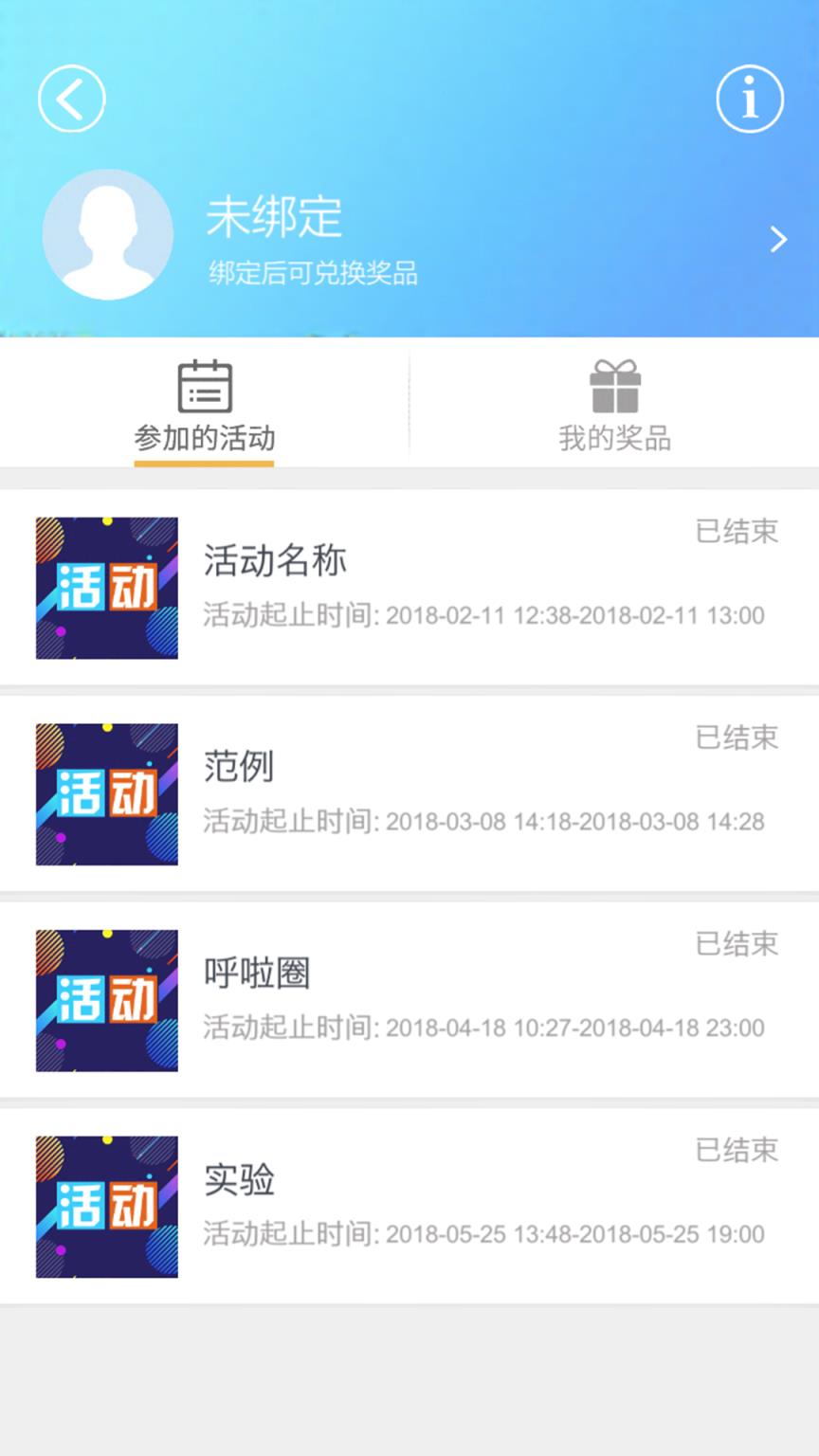Click 已结束 status on the 呼啦圈 activity
This screenshot has width=819, height=1456.
click(x=737, y=944)
